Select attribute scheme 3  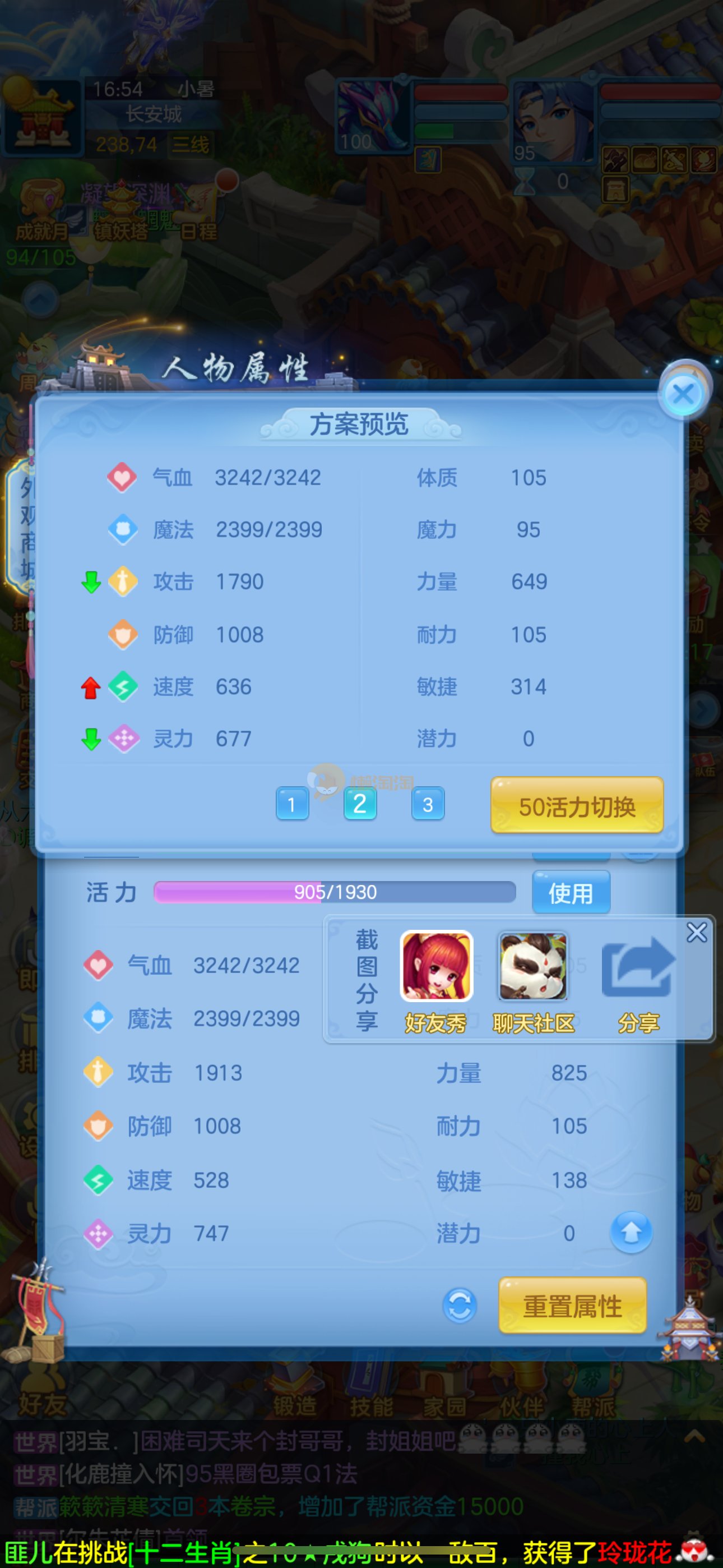[x=427, y=804]
